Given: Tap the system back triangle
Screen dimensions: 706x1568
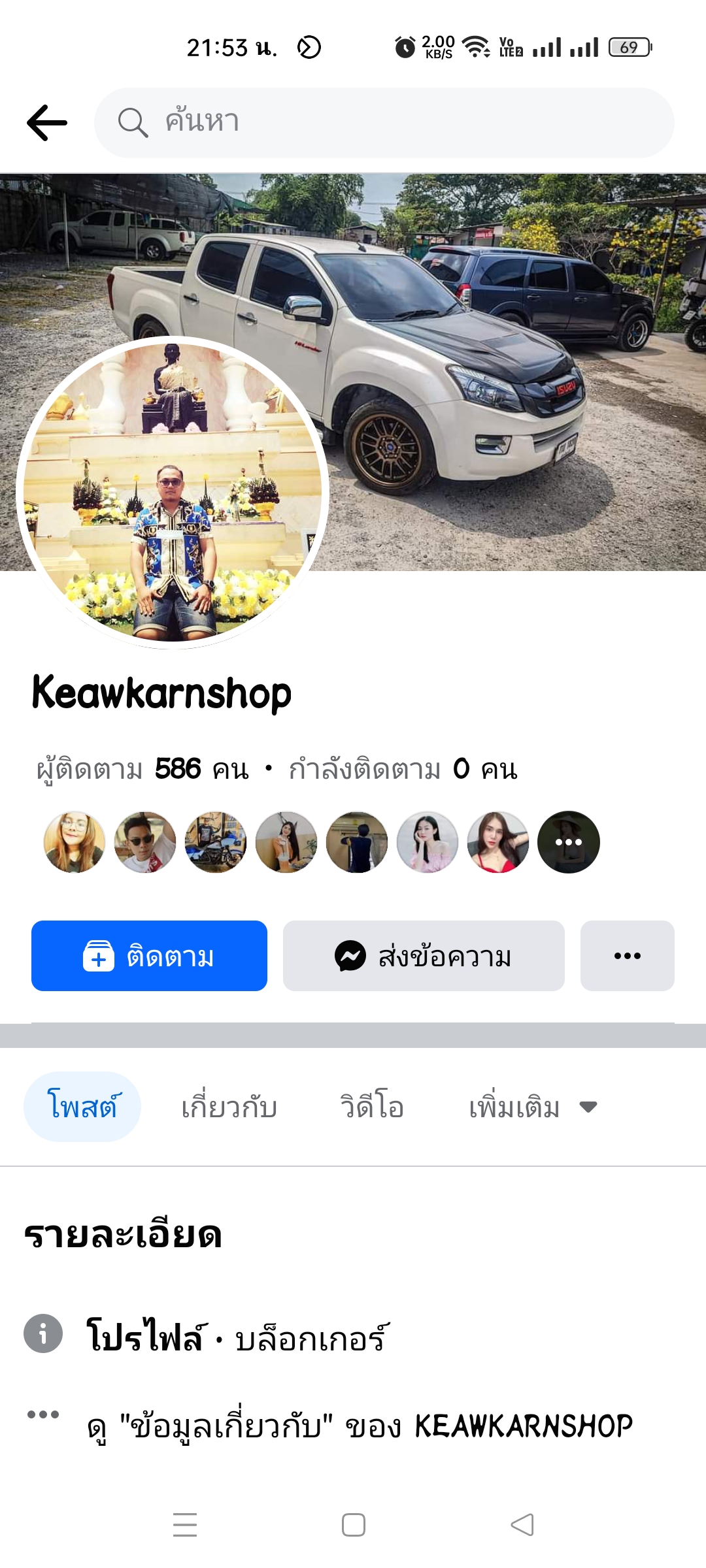Looking at the screenshot, I should (522, 1525).
